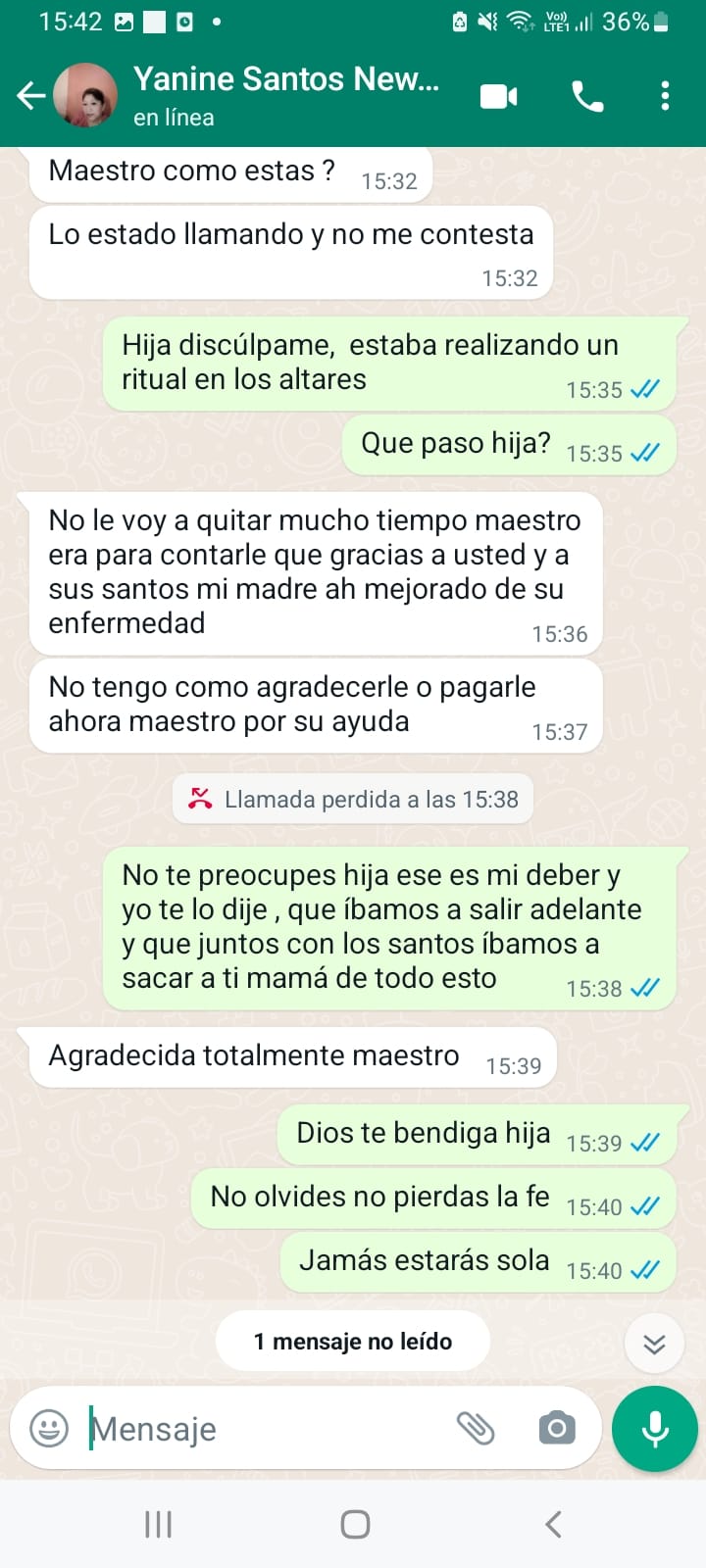
Task: Go back to the chat list
Action: 31,96
